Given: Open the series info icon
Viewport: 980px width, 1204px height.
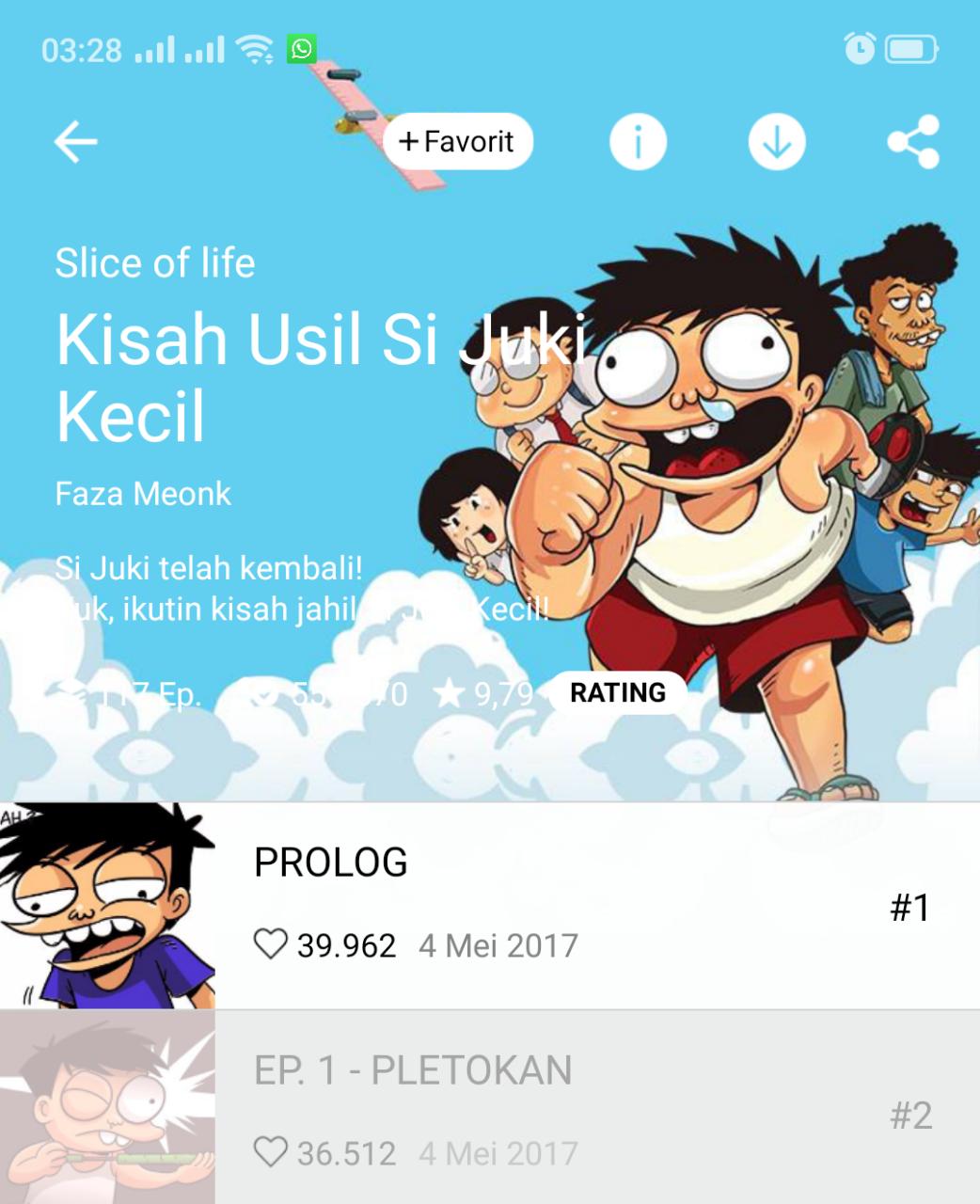Looking at the screenshot, I should click(x=638, y=142).
